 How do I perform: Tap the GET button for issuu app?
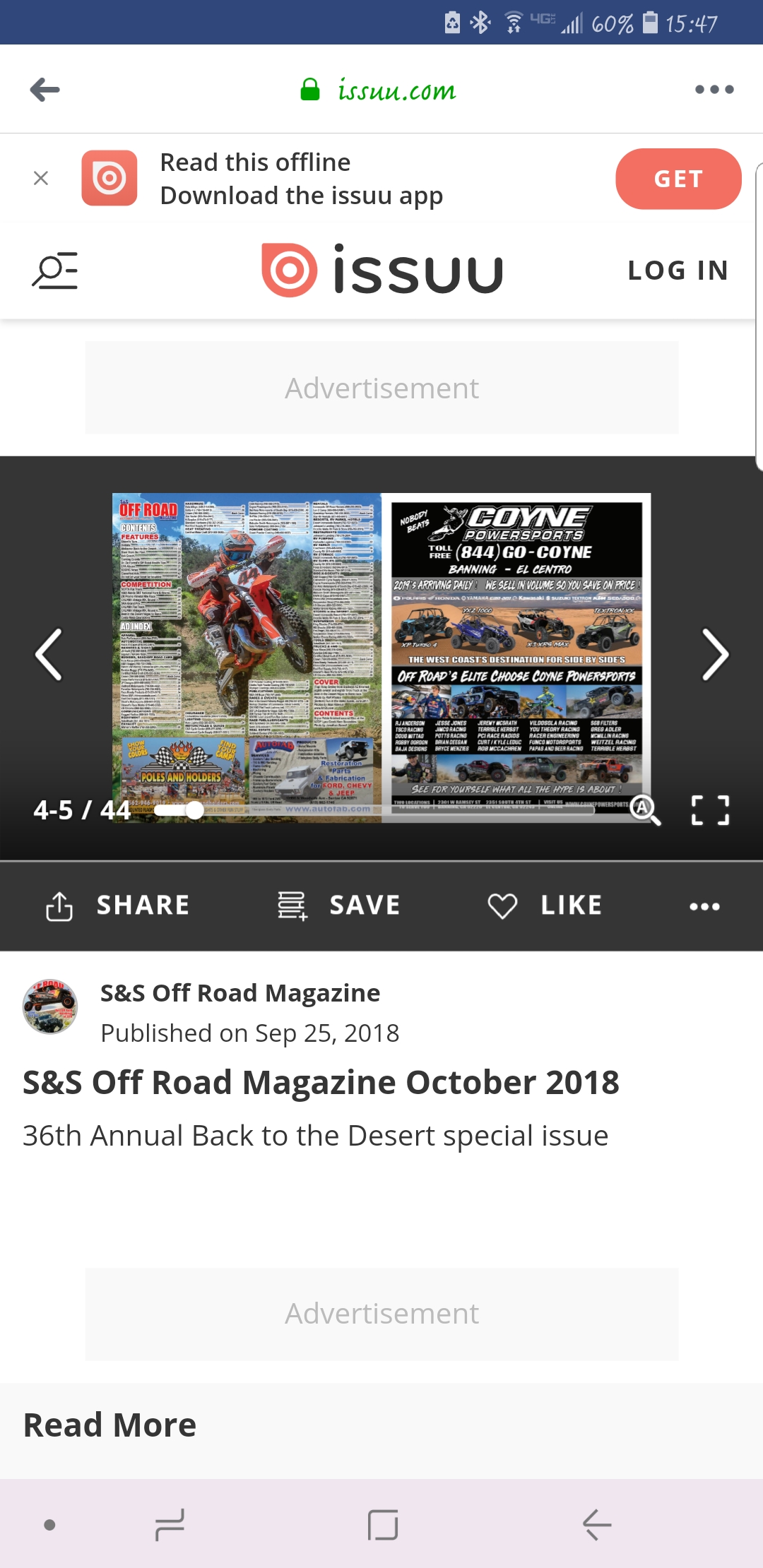coord(678,179)
